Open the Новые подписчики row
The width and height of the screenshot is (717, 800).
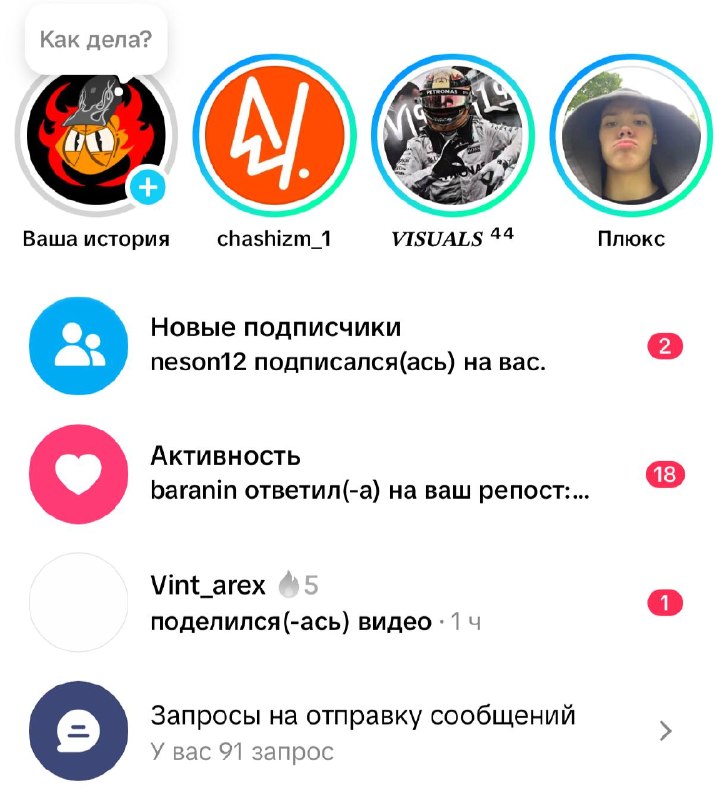pyautogui.click(x=358, y=345)
